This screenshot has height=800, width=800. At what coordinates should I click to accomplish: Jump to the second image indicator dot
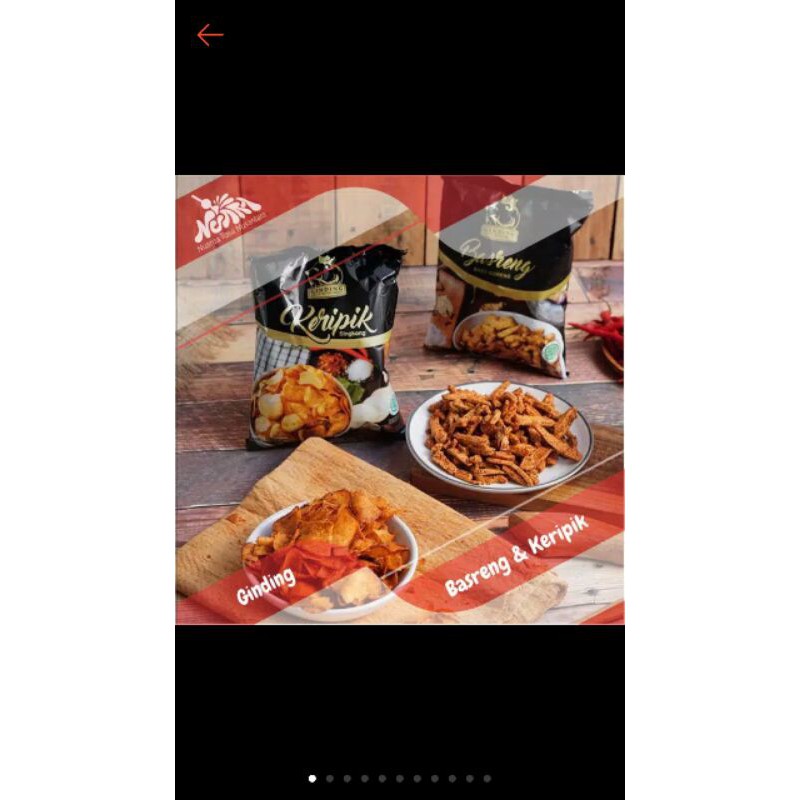tap(330, 779)
